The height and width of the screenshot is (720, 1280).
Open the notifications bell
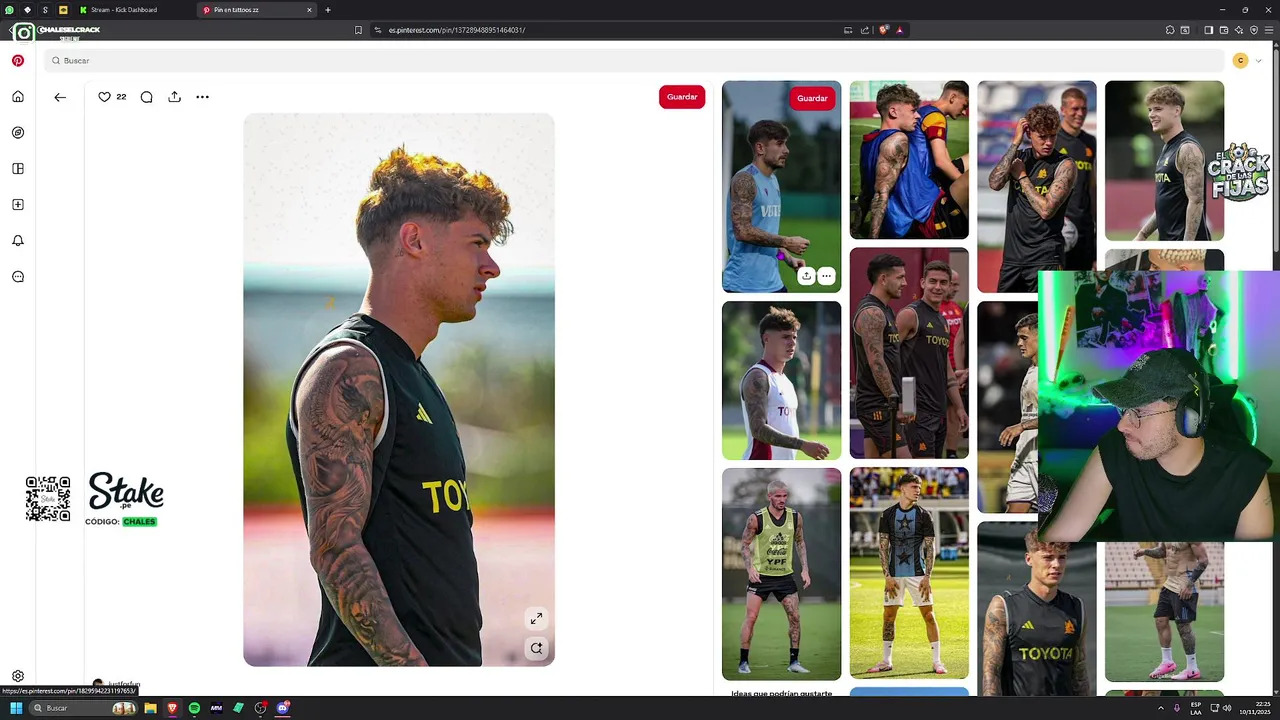tap(18, 241)
